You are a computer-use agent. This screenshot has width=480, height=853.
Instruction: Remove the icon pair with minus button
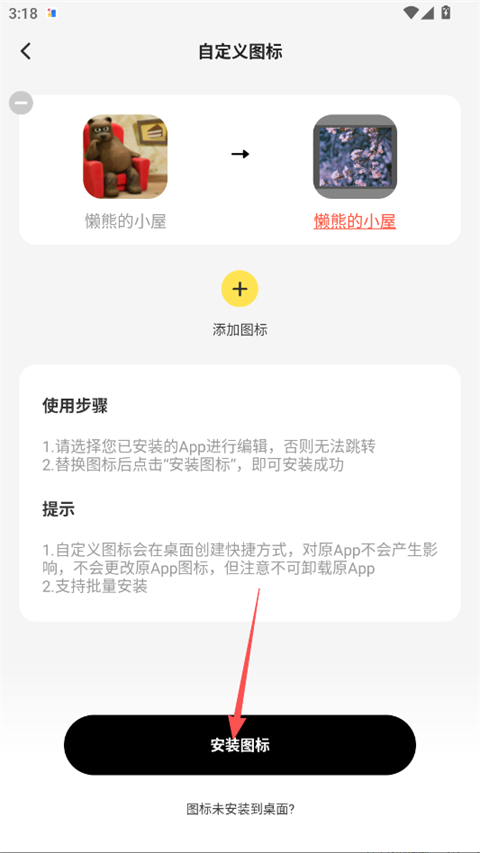[21, 102]
